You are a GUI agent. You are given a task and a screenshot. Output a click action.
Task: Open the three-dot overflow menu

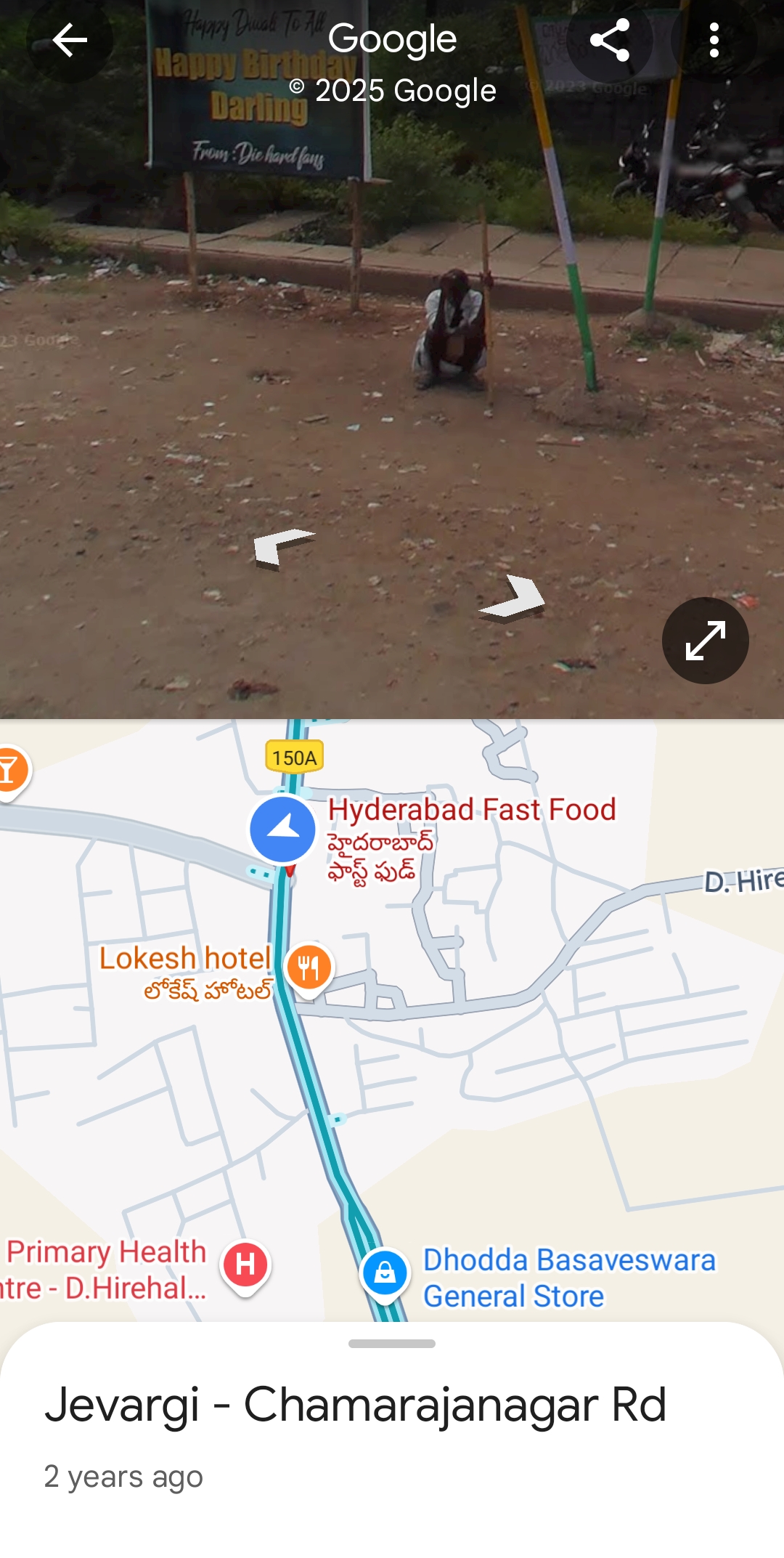[714, 40]
